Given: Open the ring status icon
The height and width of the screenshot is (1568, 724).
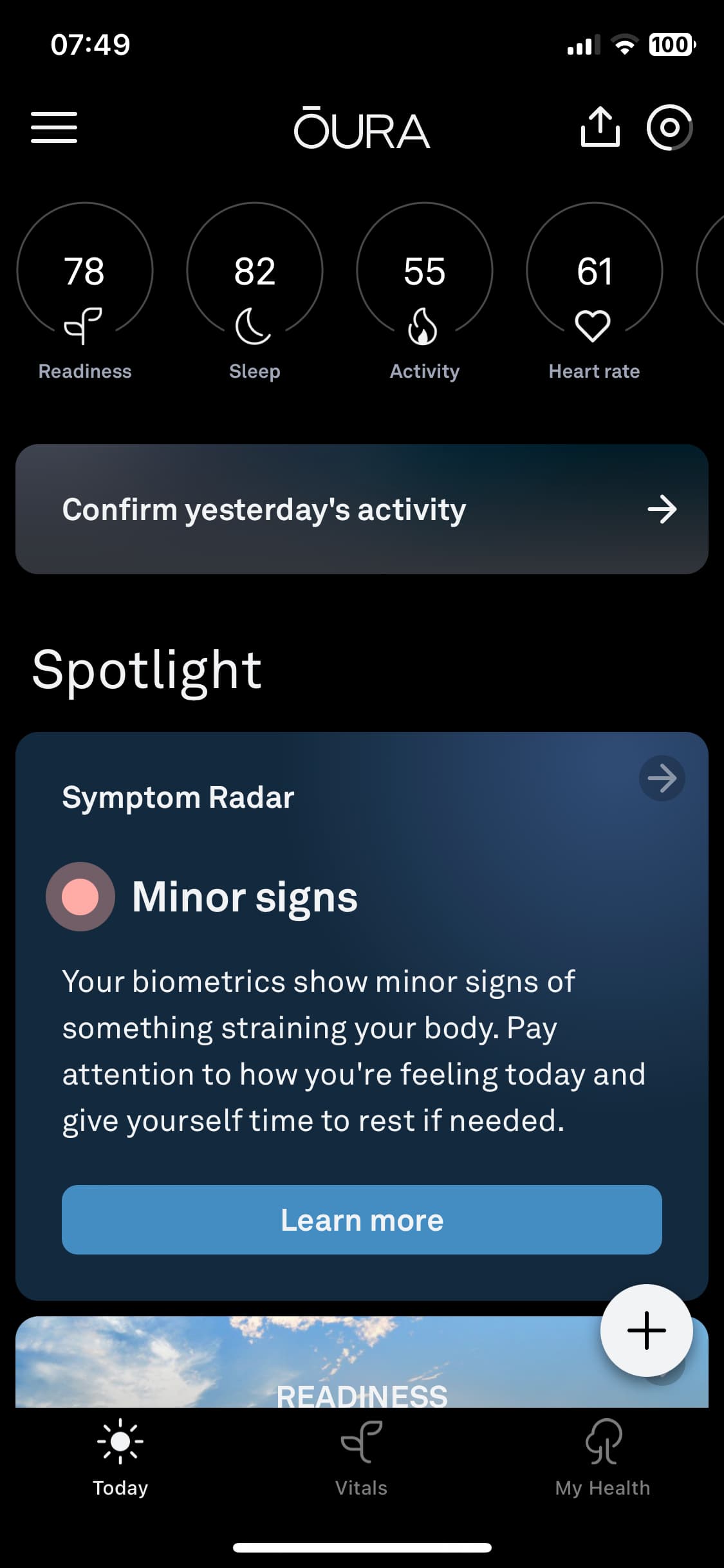Looking at the screenshot, I should [669, 127].
